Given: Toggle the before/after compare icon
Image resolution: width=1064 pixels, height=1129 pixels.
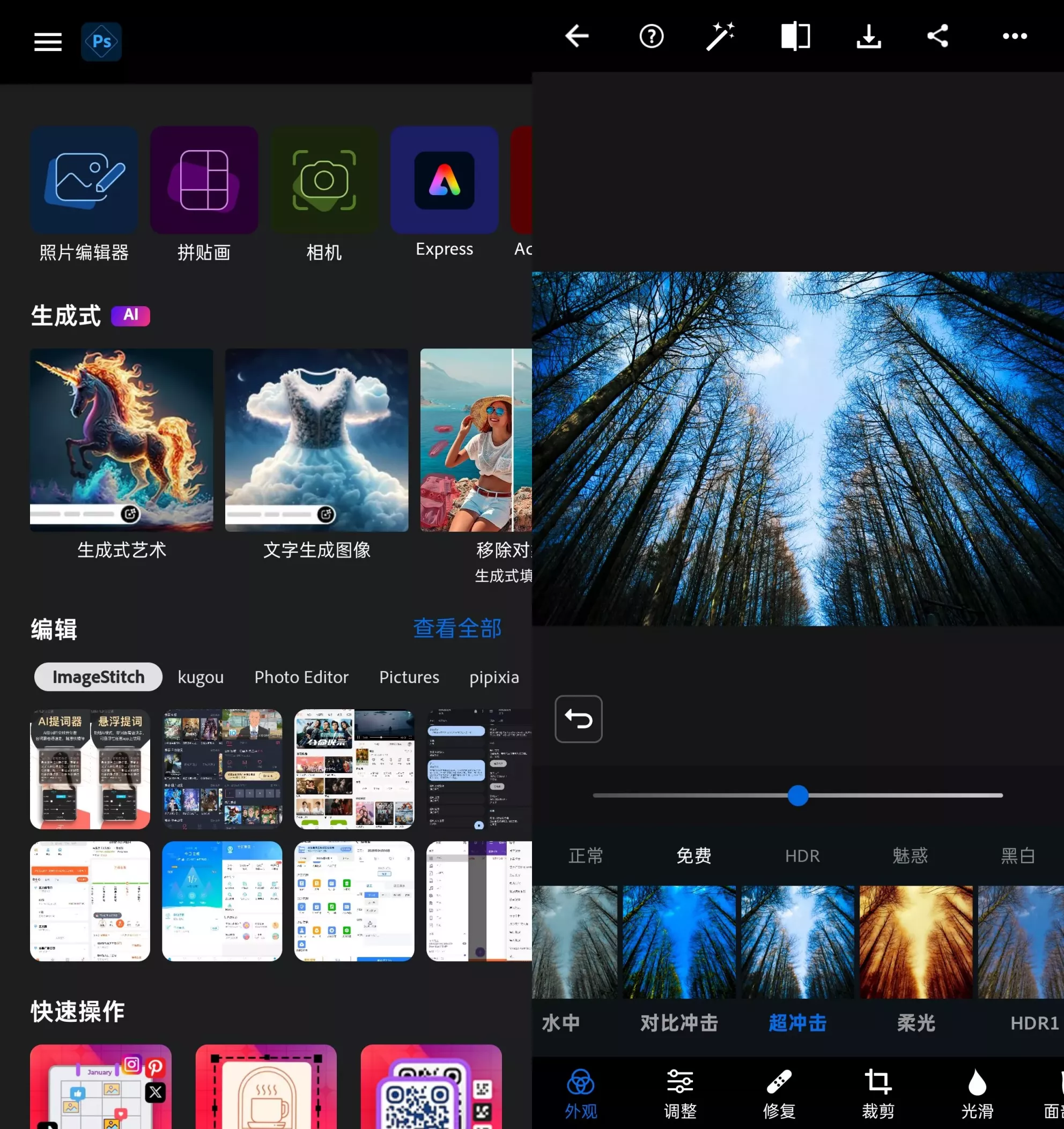Looking at the screenshot, I should click(795, 36).
